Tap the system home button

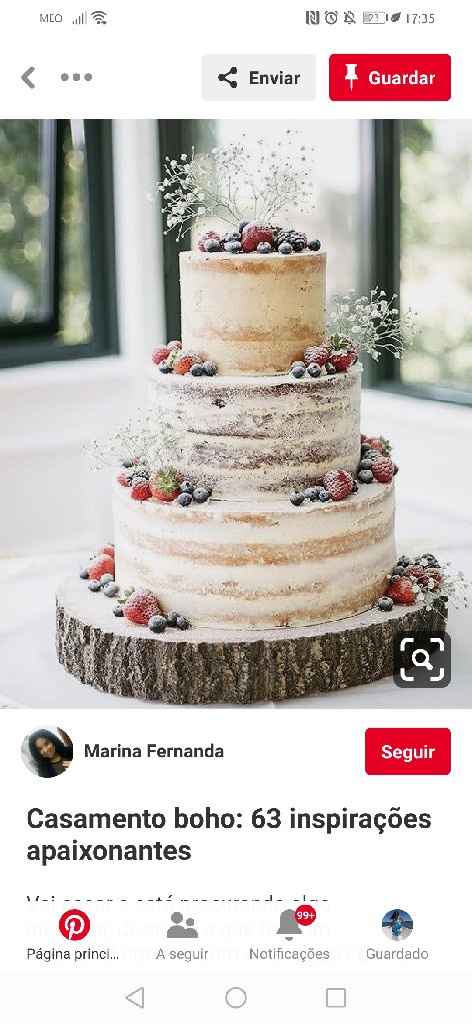(x=236, y=998)
